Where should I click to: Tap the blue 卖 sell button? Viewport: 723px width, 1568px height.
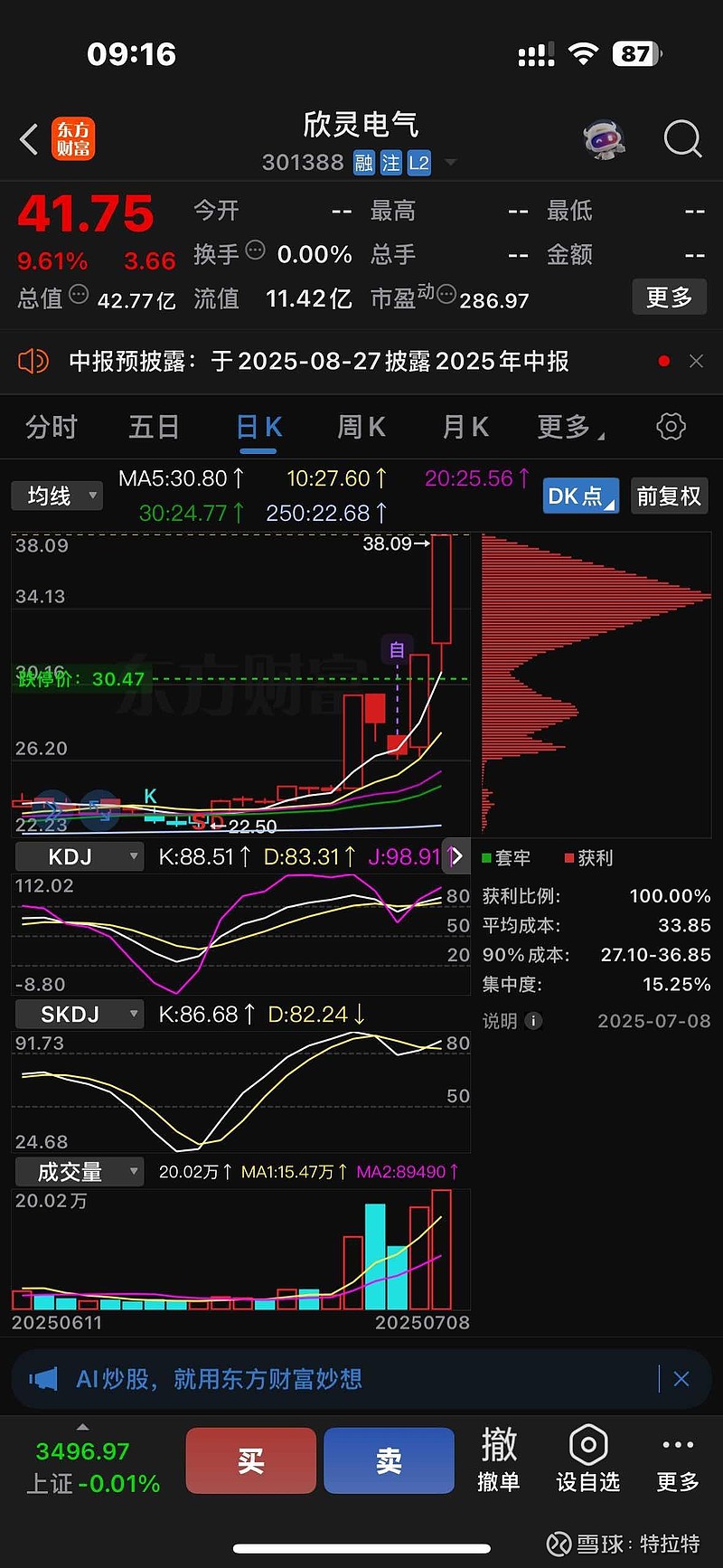tap(389, 1460)
